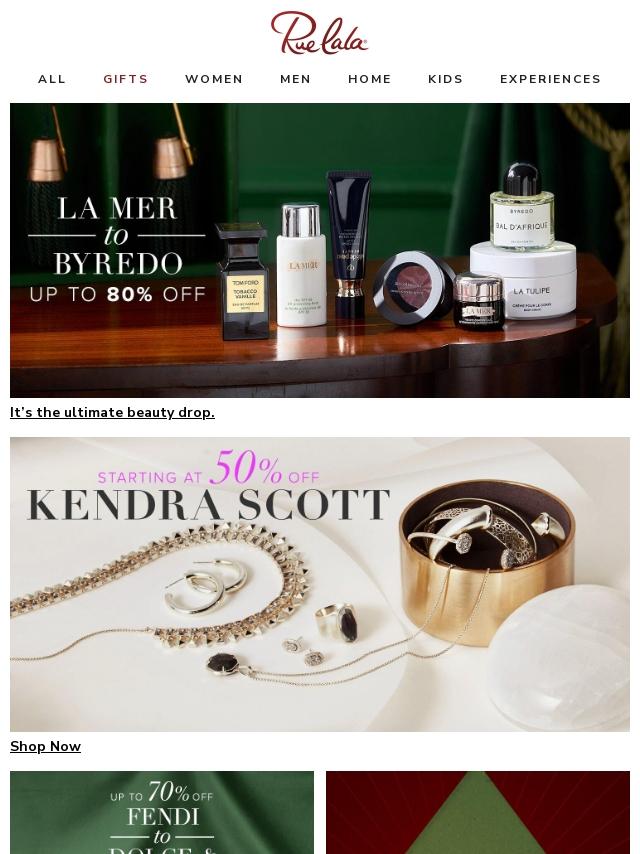The height and width of the screenshot is (854, 640).
Task: Select the Home category
Action: (x=370, y=79)
